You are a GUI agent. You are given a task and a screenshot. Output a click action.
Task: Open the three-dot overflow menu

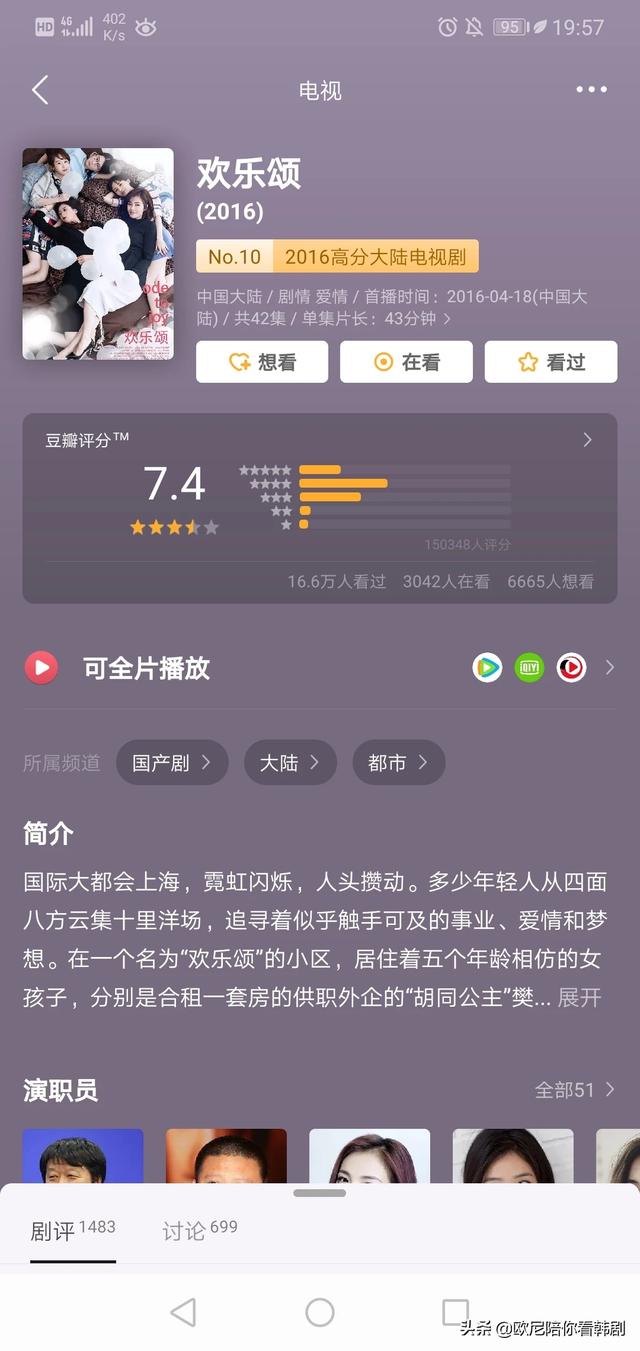pyautogui.click(x=591, y=90)
